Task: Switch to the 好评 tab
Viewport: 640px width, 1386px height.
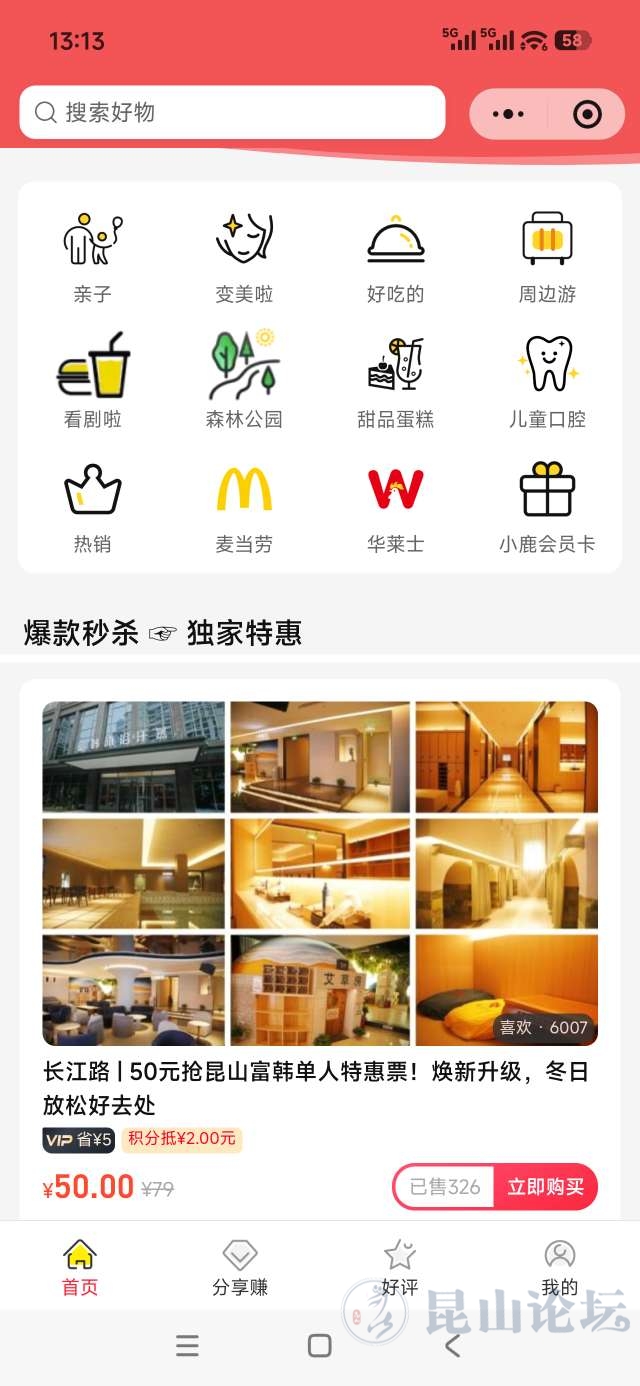Action: (399, 1267)
